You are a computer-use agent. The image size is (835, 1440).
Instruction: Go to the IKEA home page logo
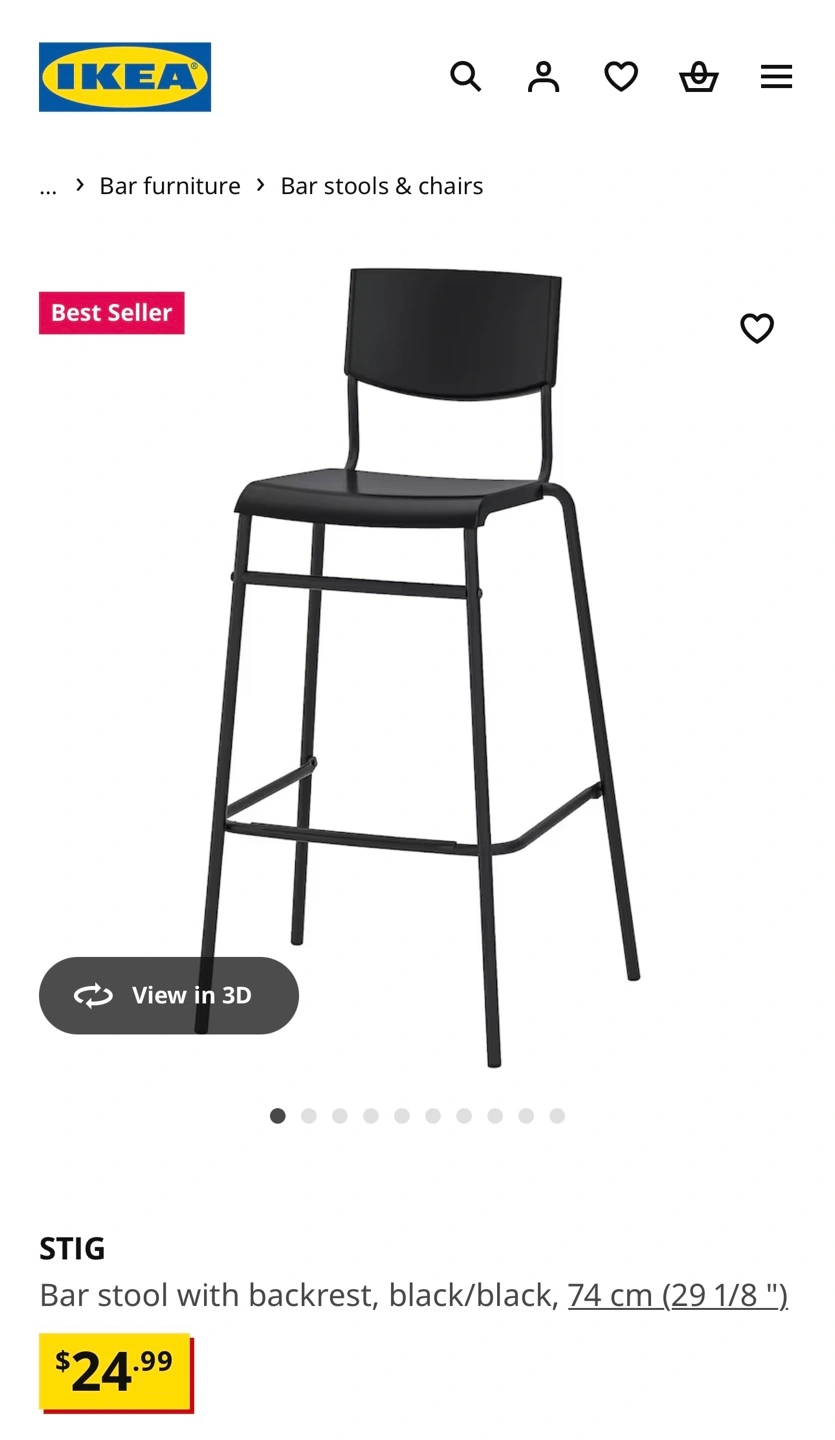point(125,77)
